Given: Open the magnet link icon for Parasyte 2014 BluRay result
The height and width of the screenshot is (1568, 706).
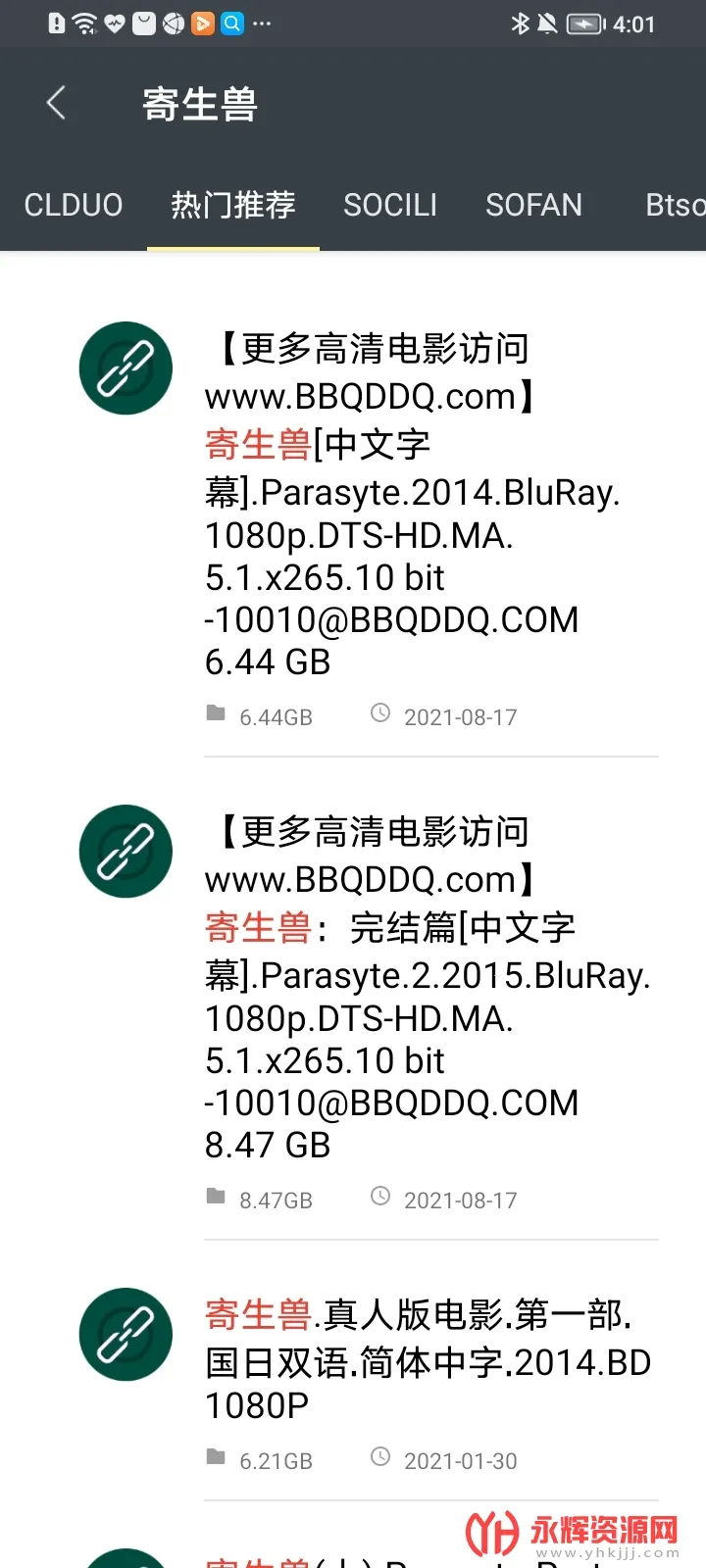Looking at the screenshot, I should (125, 367).
